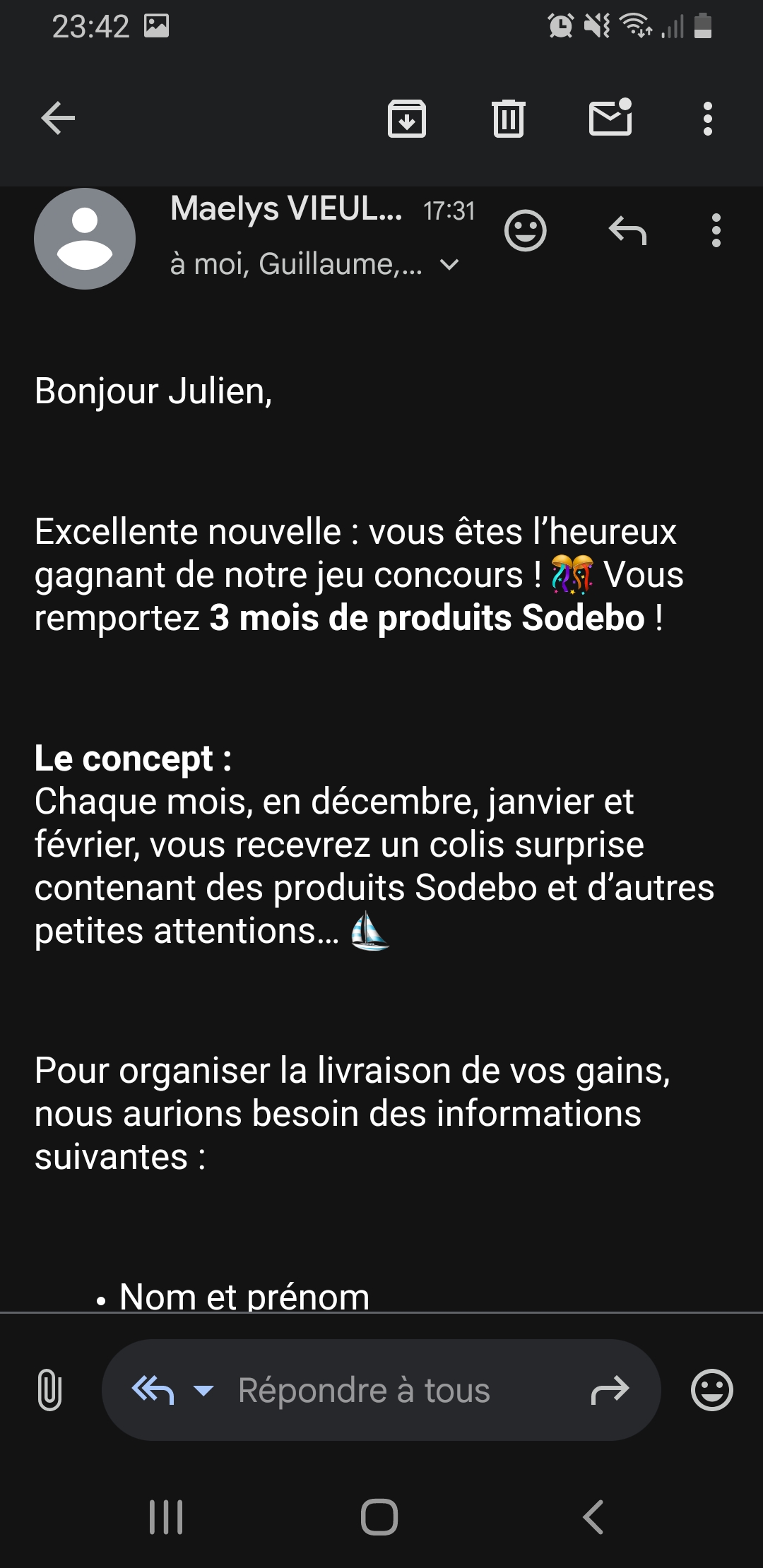Screen dimensions: 763x1568
Task: Tap the system home button
Action: pyautogui.click(x=379, y=1516)
